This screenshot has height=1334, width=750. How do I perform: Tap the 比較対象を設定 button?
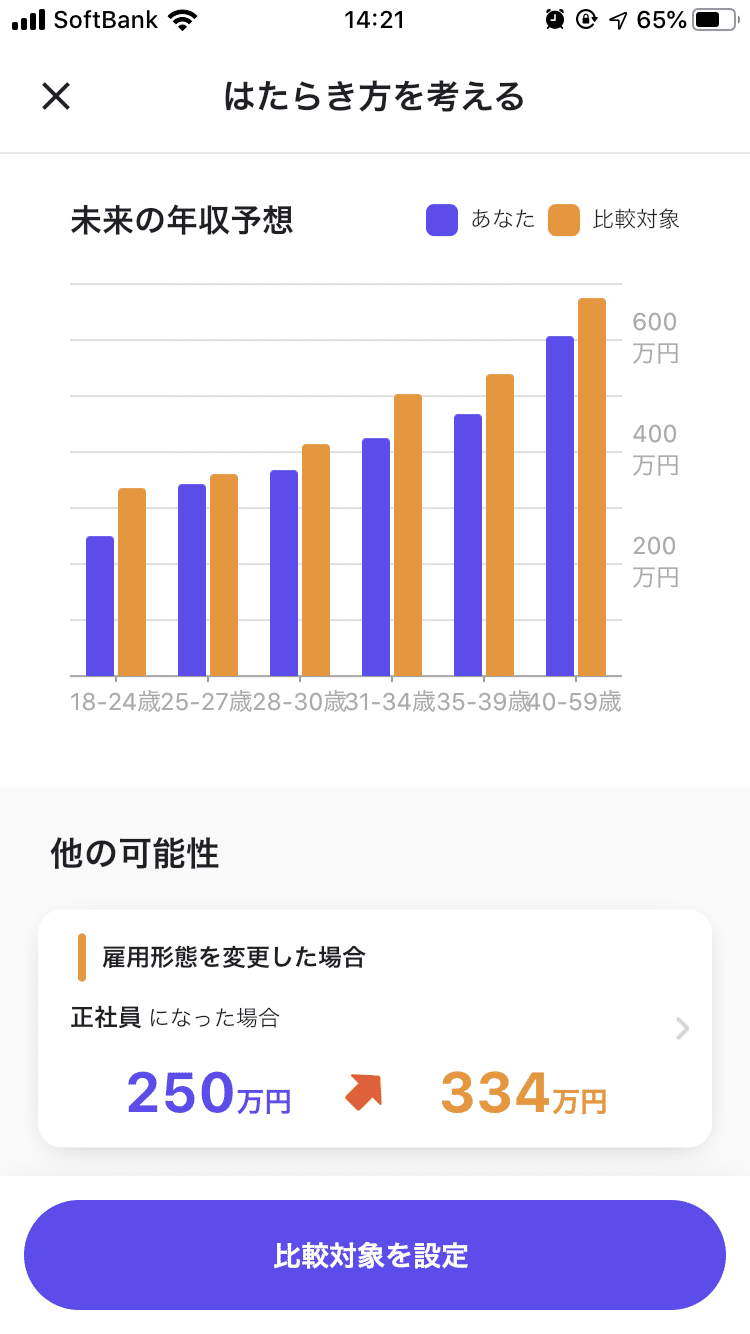[x=375, y=1255]
